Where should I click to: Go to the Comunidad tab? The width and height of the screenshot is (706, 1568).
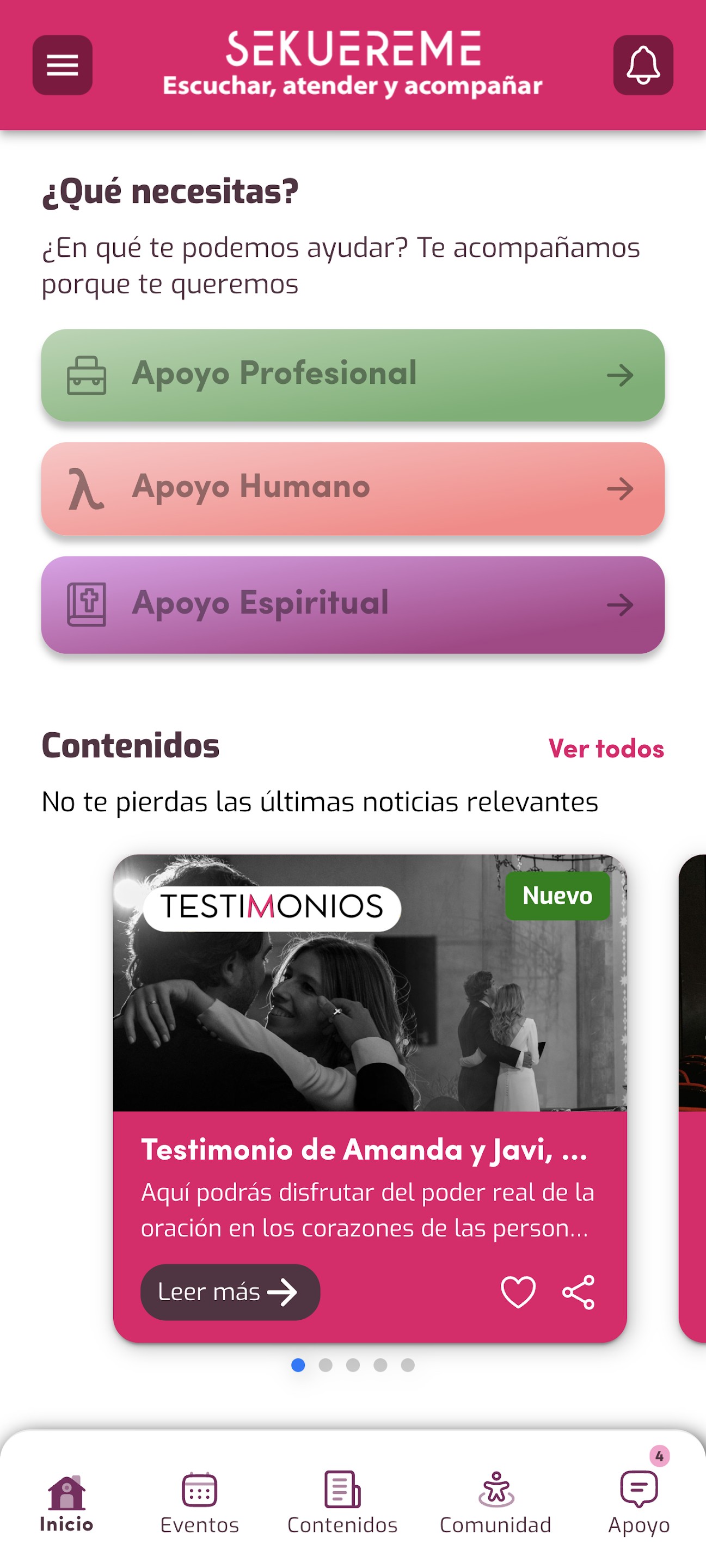tap(496, 1503)
